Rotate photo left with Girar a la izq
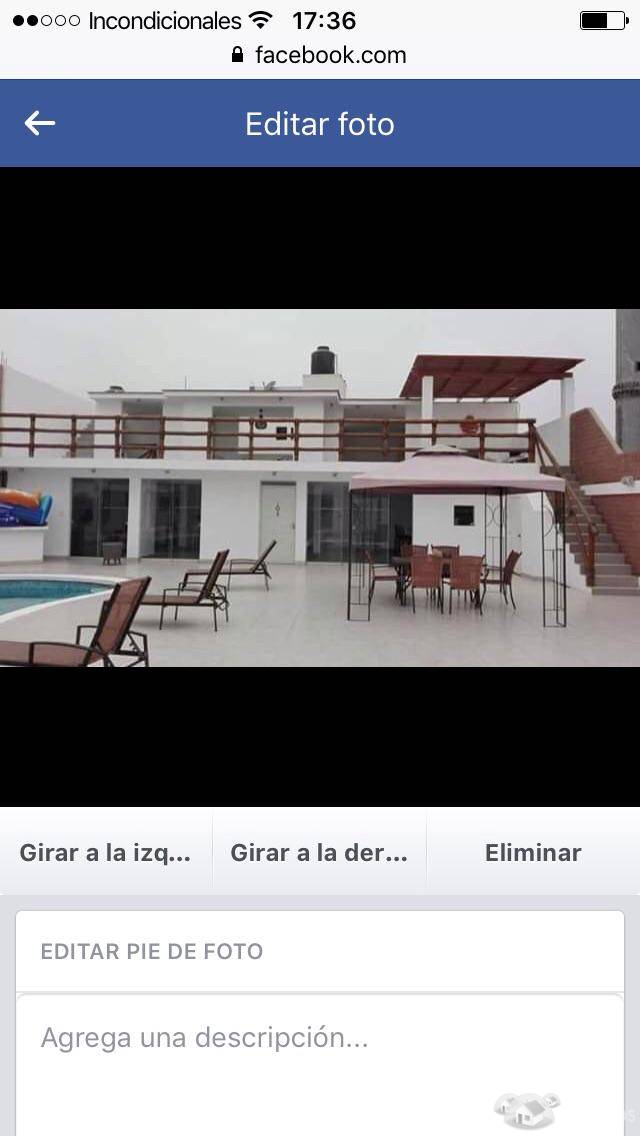 (x=105, y=853)
